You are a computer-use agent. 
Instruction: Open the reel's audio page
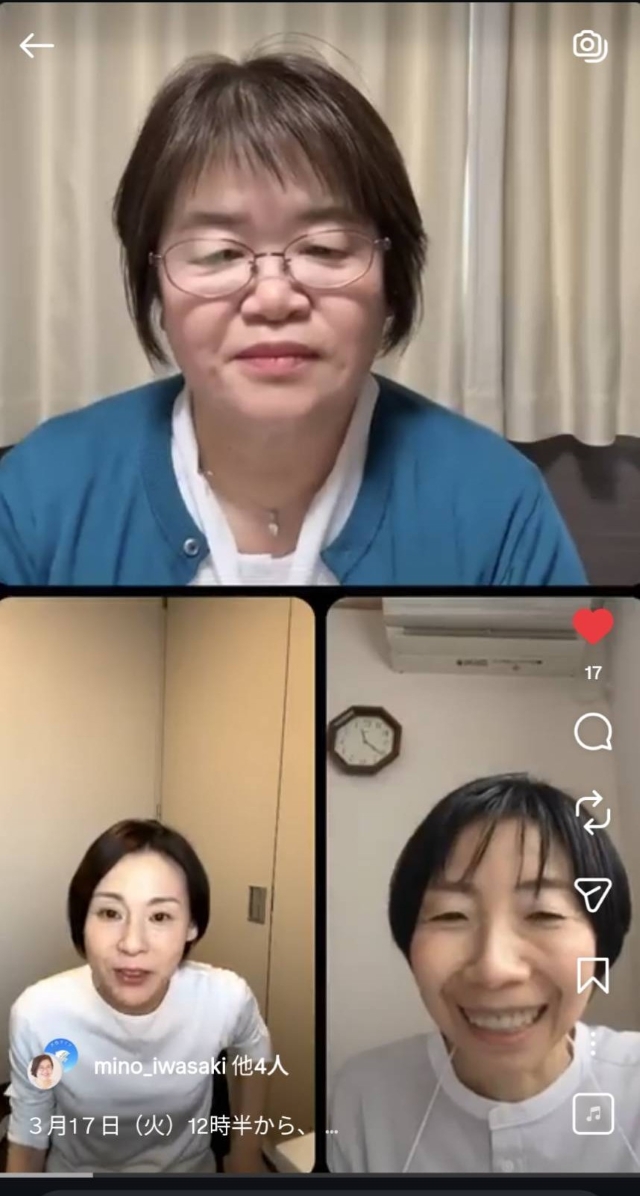tap(593, 1114)
